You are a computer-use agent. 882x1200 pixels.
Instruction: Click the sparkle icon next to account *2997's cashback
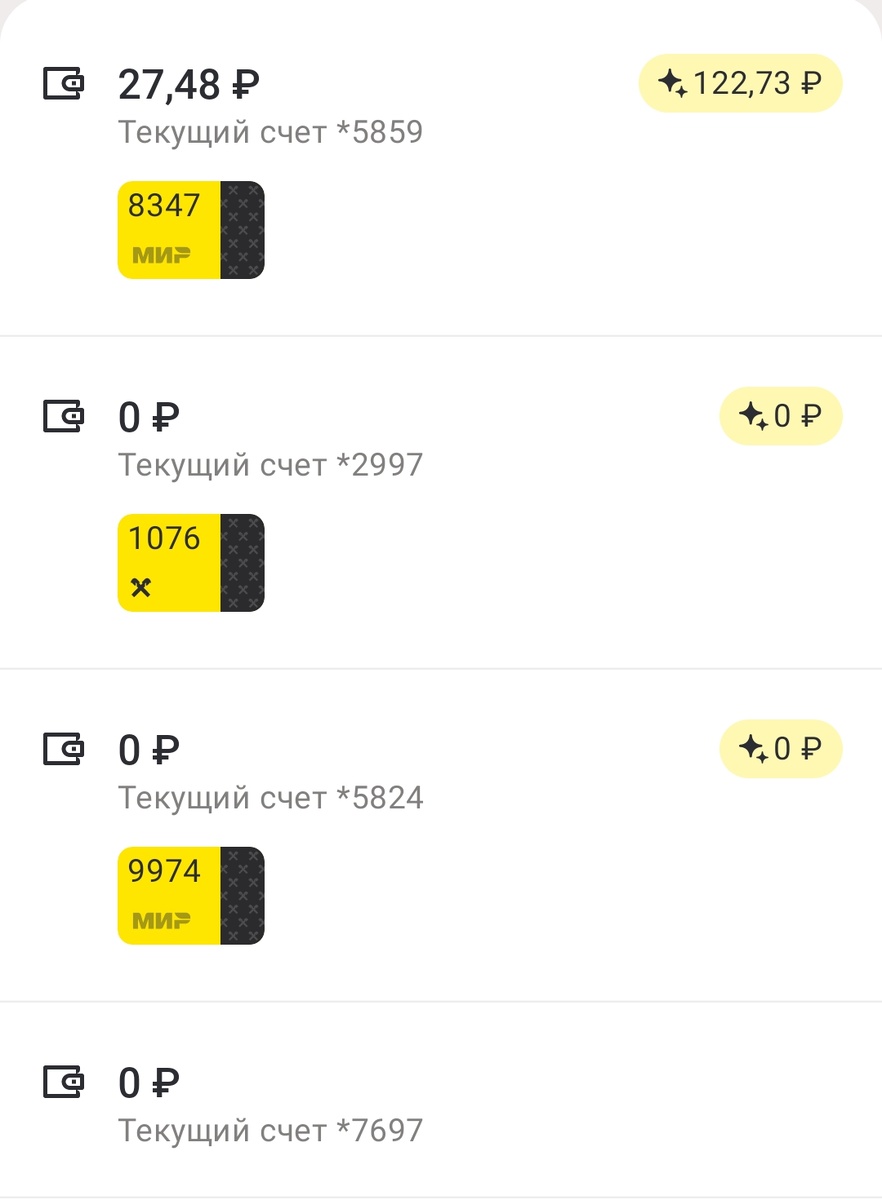click(752, 415)
